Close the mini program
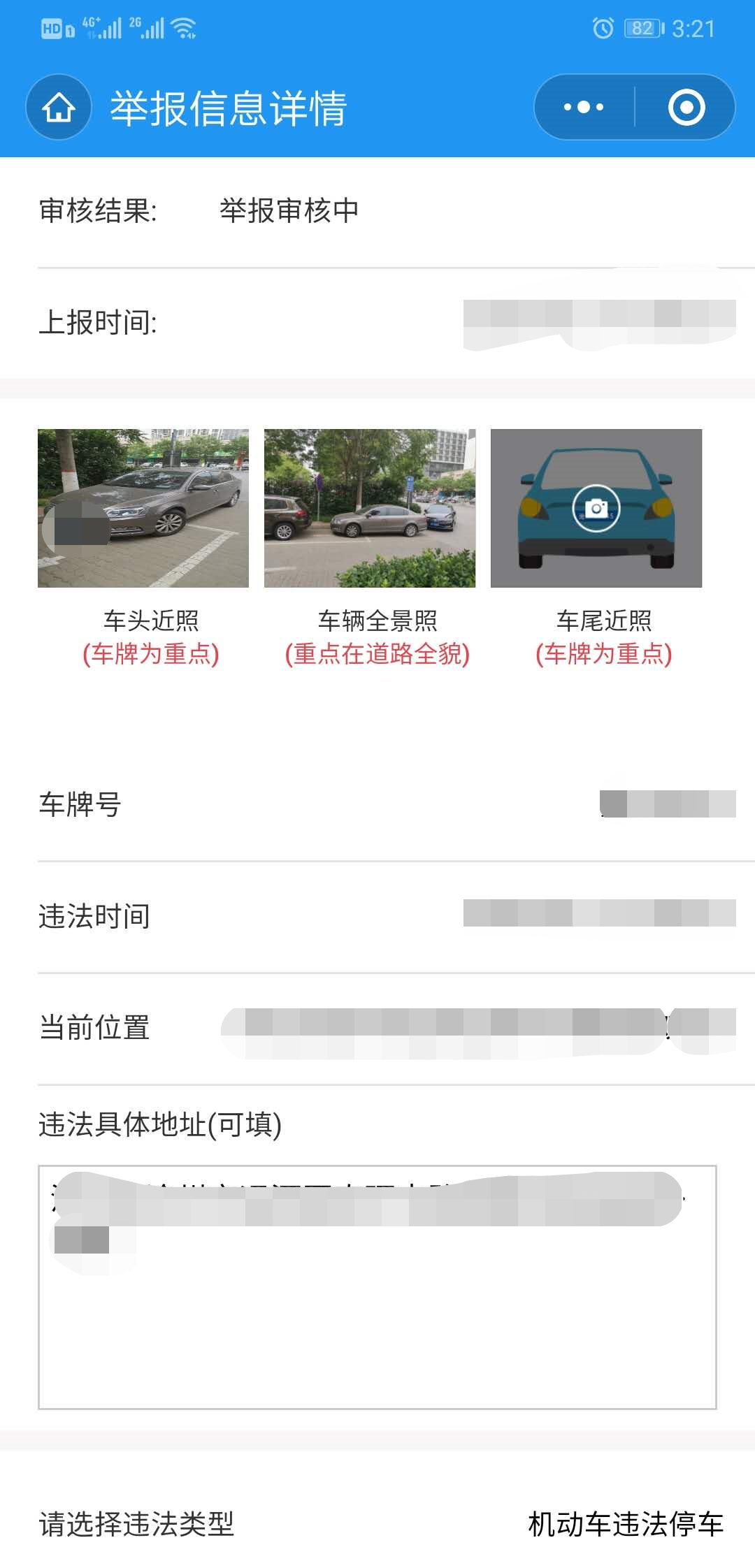Viewport: 755px width, 1568px height. (686, 108)
